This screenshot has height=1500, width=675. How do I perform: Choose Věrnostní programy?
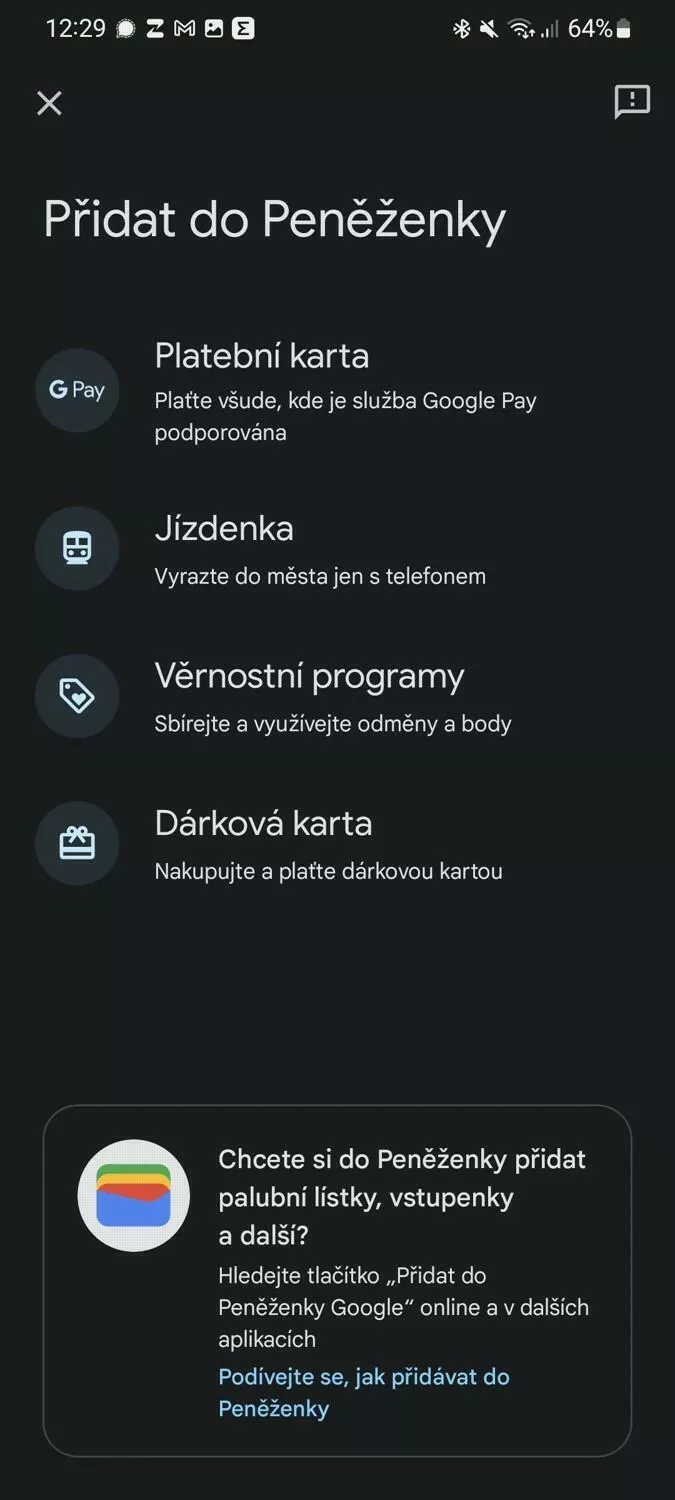[x=337, y=696]
